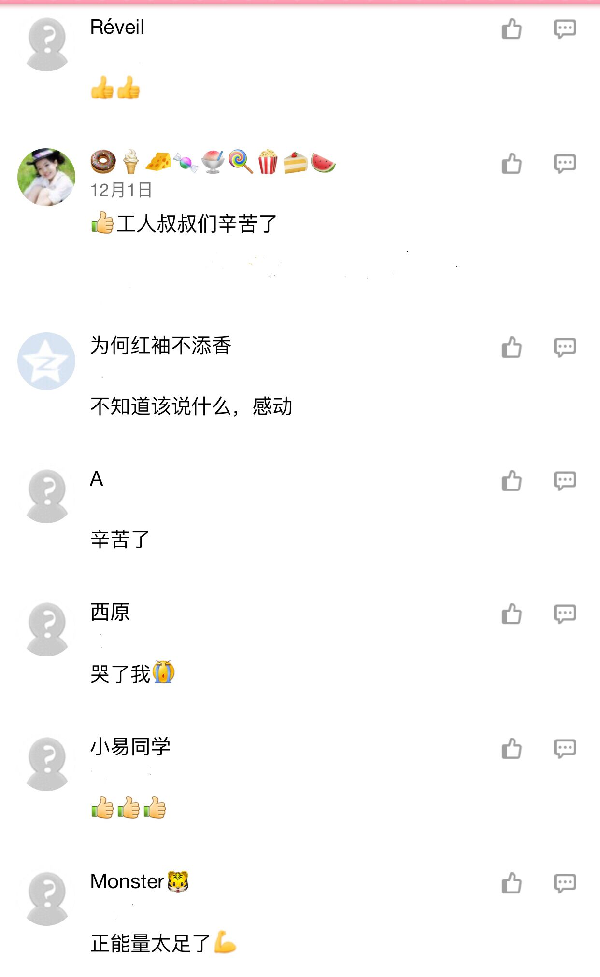Like 为何红袖不添香's comment
This screenshot has height=977, width=600.
coord(512,348)
